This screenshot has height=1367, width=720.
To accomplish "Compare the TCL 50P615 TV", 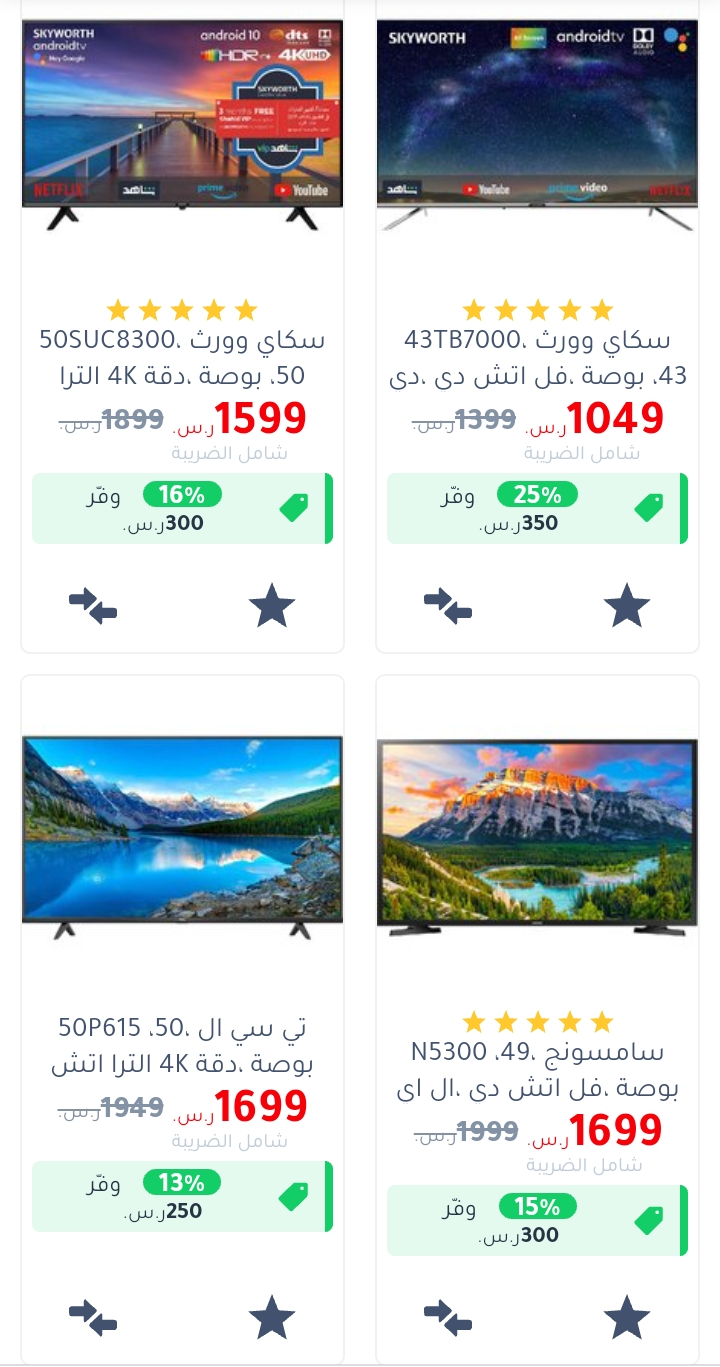I will [93, 1317].
